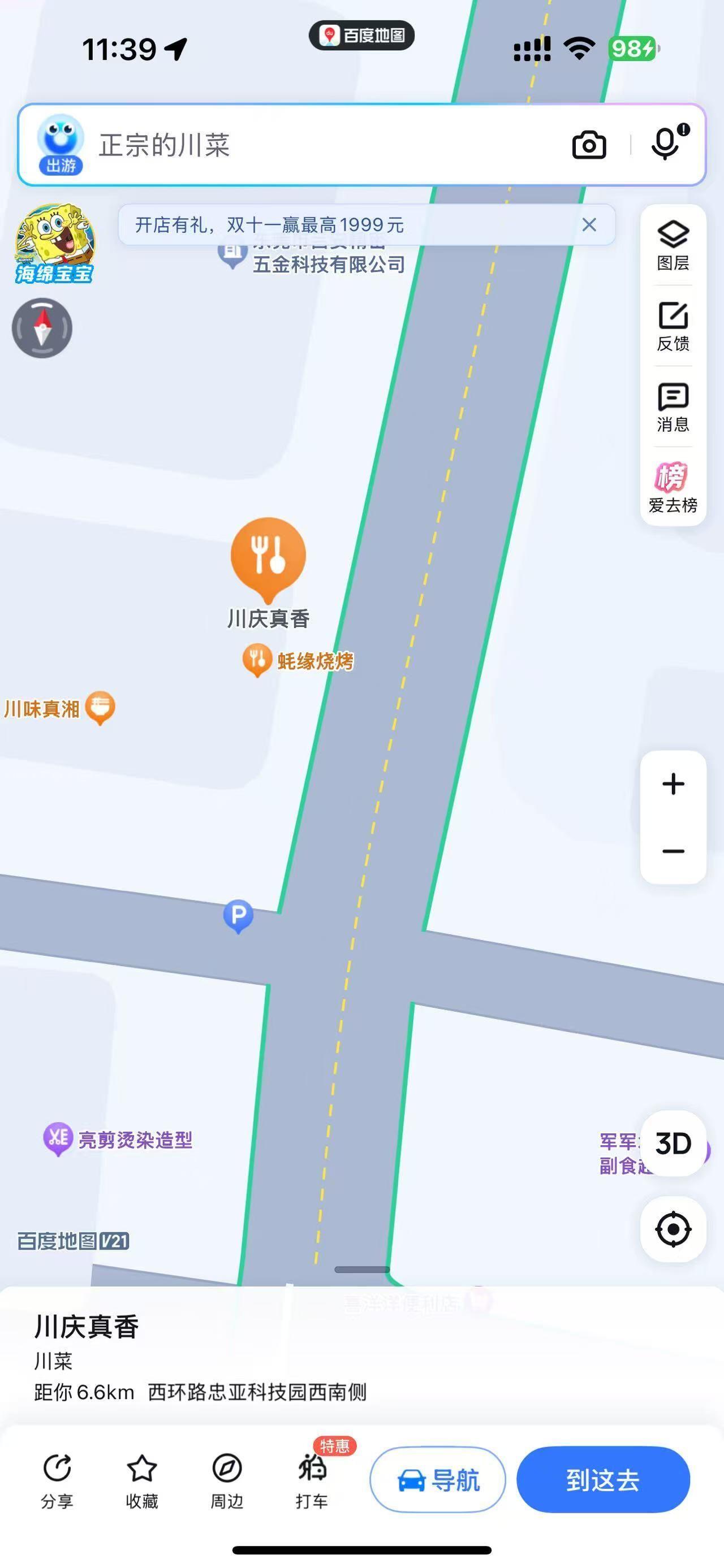Open the 海绵宝宝 themed promotion
724x1568 pixels.
[x=55, y=245]
